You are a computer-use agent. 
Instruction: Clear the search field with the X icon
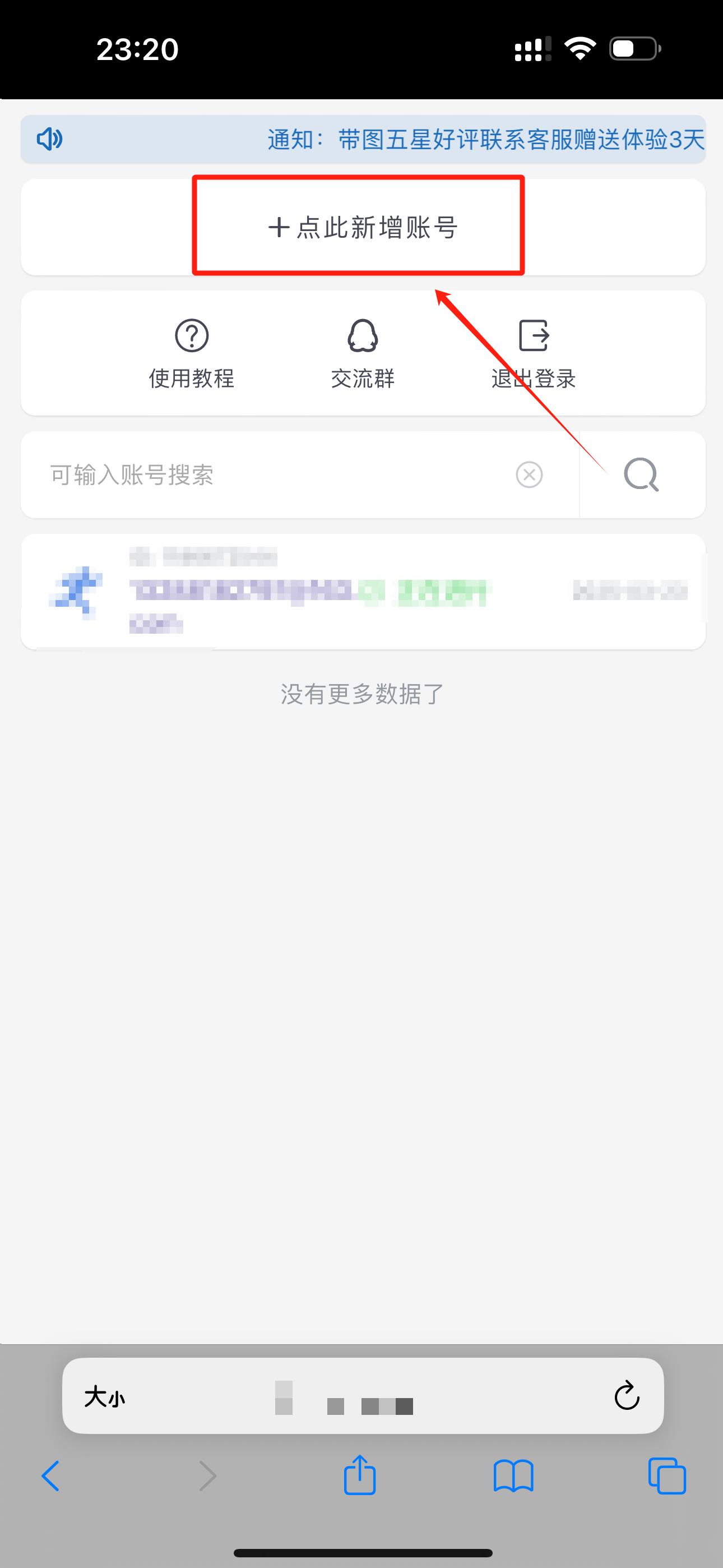[529, 476]
